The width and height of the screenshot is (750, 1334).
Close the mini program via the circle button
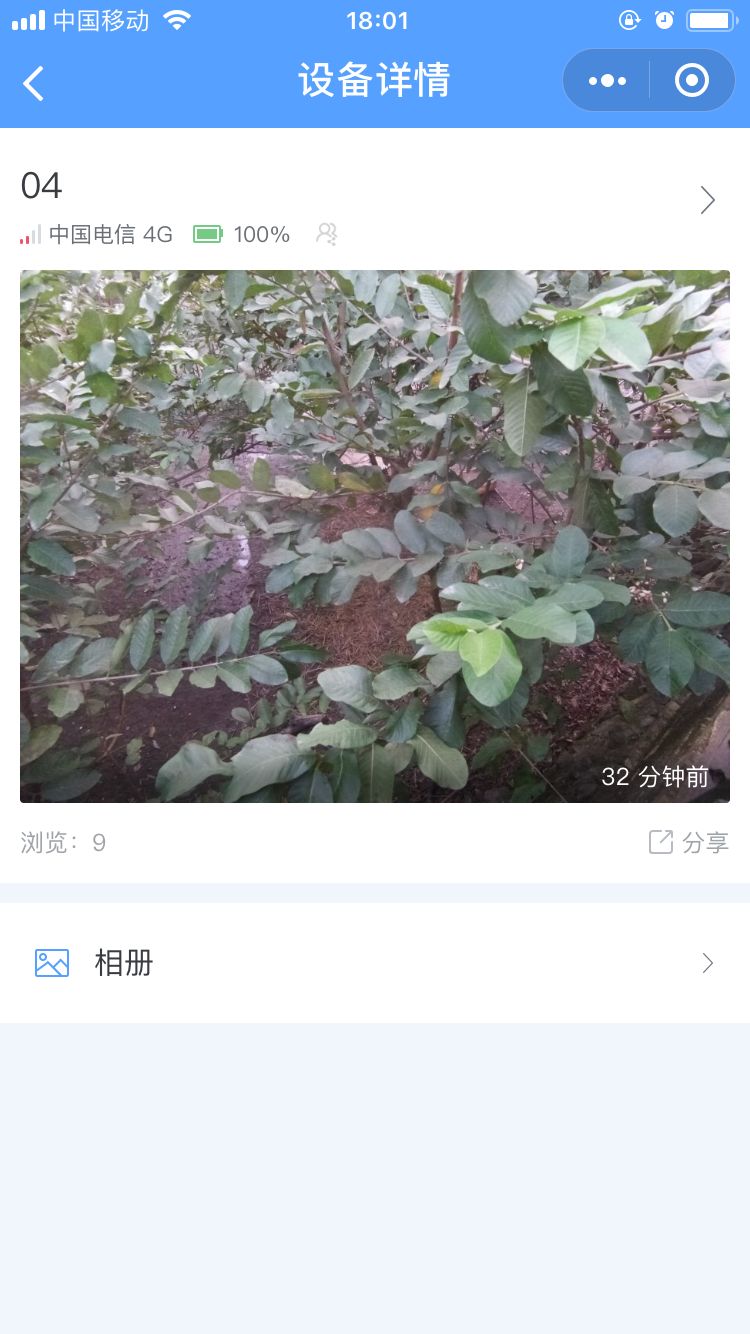point(692,81)
